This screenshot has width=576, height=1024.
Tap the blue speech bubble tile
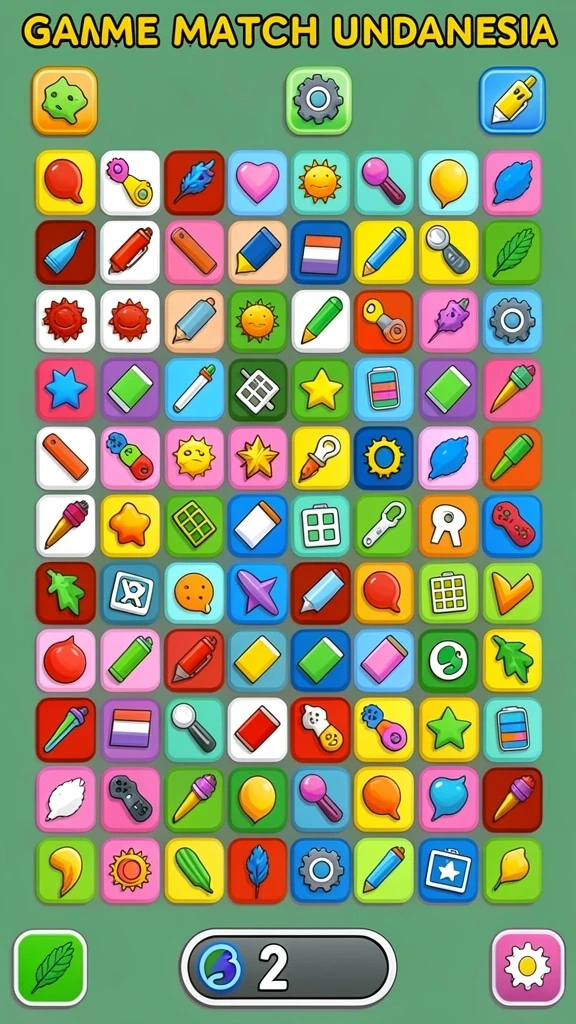click(449, 798)
